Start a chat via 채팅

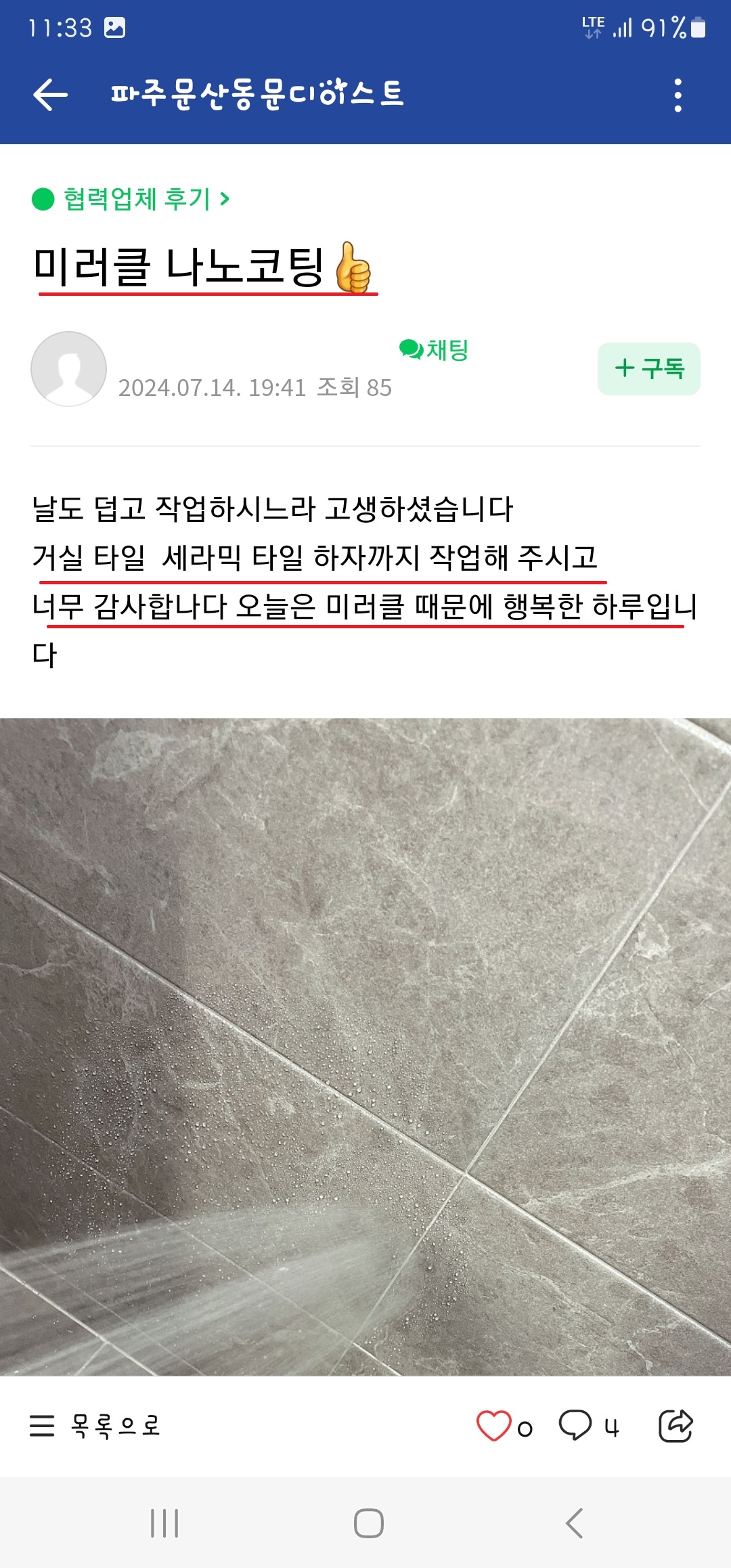pyautogui.click(x=435, y=349)
